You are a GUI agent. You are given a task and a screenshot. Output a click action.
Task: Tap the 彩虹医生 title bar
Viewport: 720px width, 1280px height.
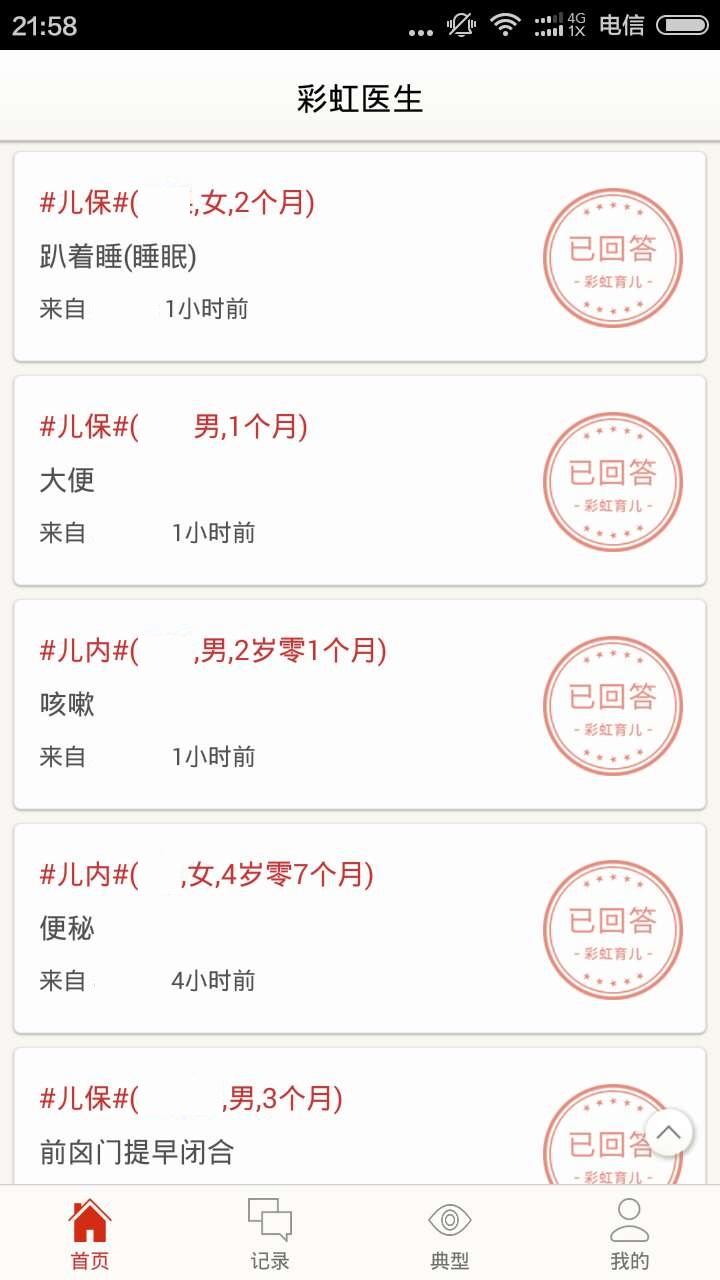[360, 99]
